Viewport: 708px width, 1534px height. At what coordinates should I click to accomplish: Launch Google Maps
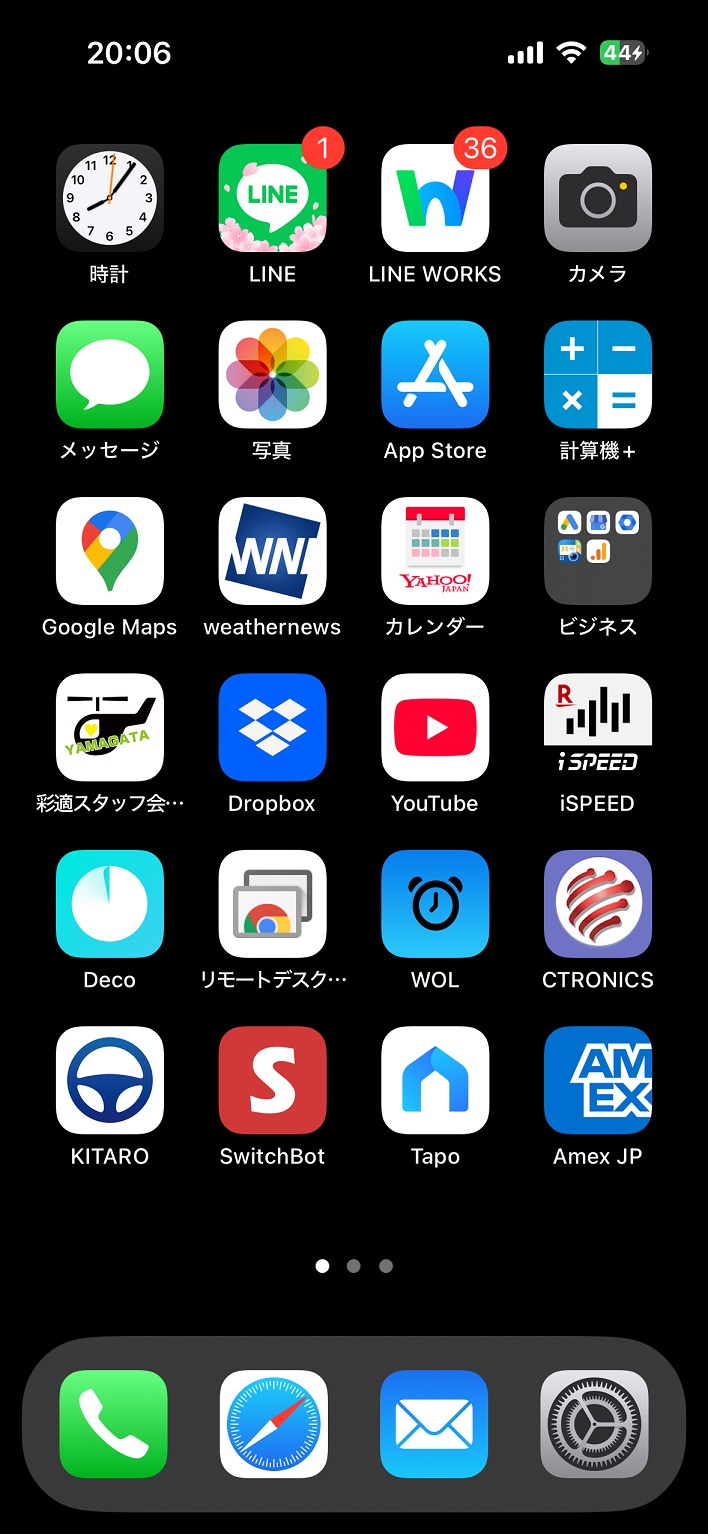109,551
